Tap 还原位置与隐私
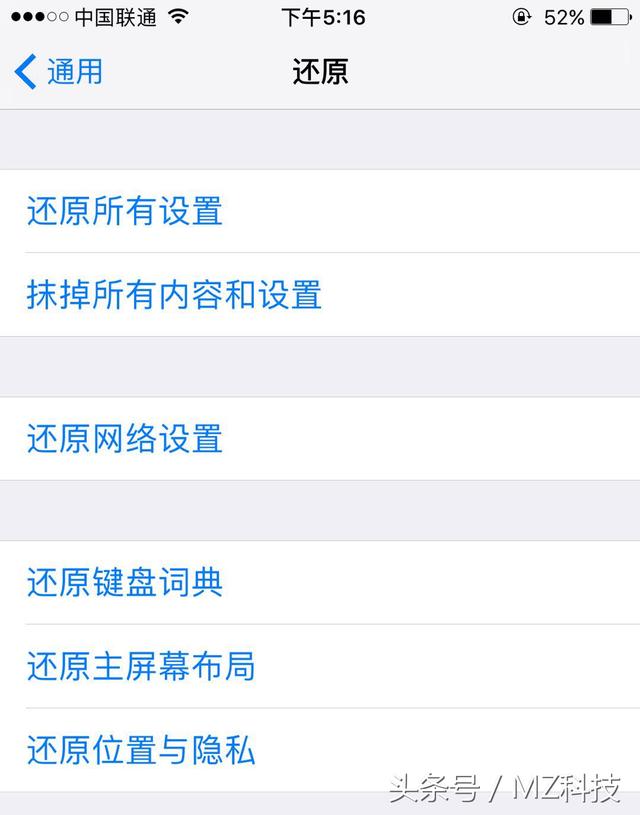 (x=141, y=750)
